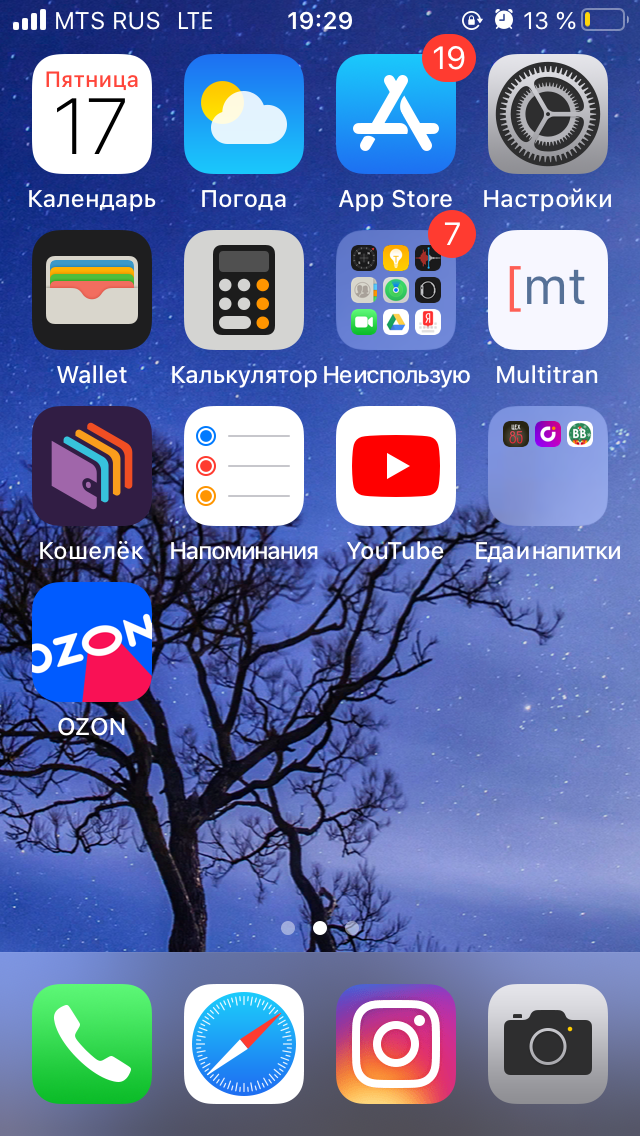Launch the OZON shopping app
The height and width of the screenshot is (1136, 640).
pos(92,642)
